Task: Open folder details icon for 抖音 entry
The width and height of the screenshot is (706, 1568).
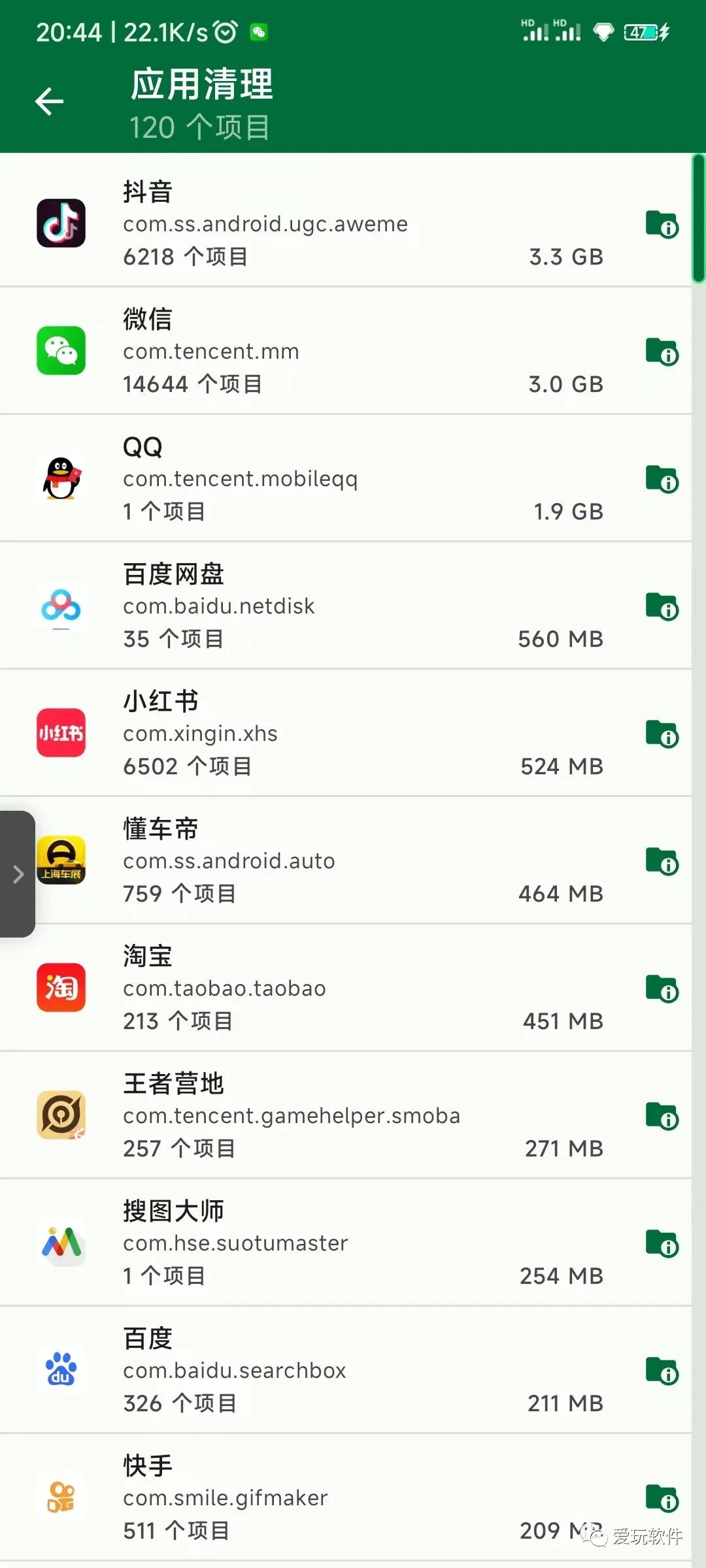Action: pos(662,223)
